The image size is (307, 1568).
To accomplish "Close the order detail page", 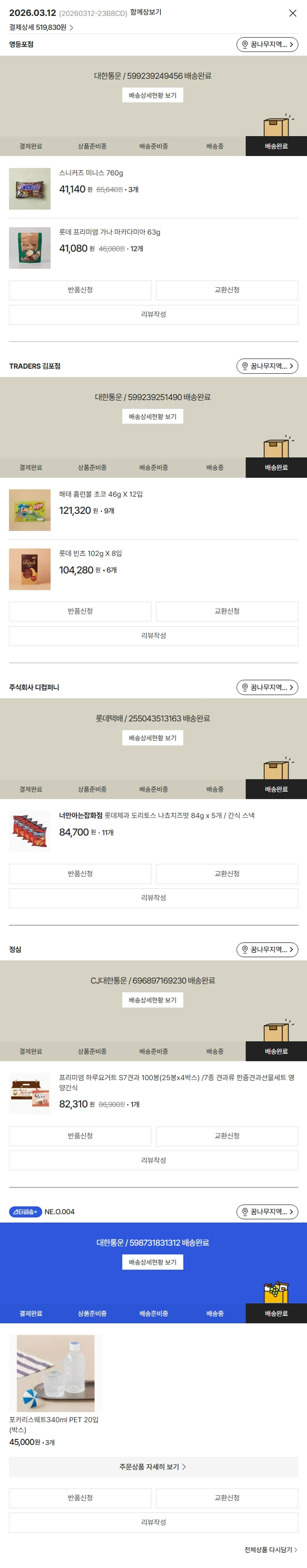I will tap(292, 13).
